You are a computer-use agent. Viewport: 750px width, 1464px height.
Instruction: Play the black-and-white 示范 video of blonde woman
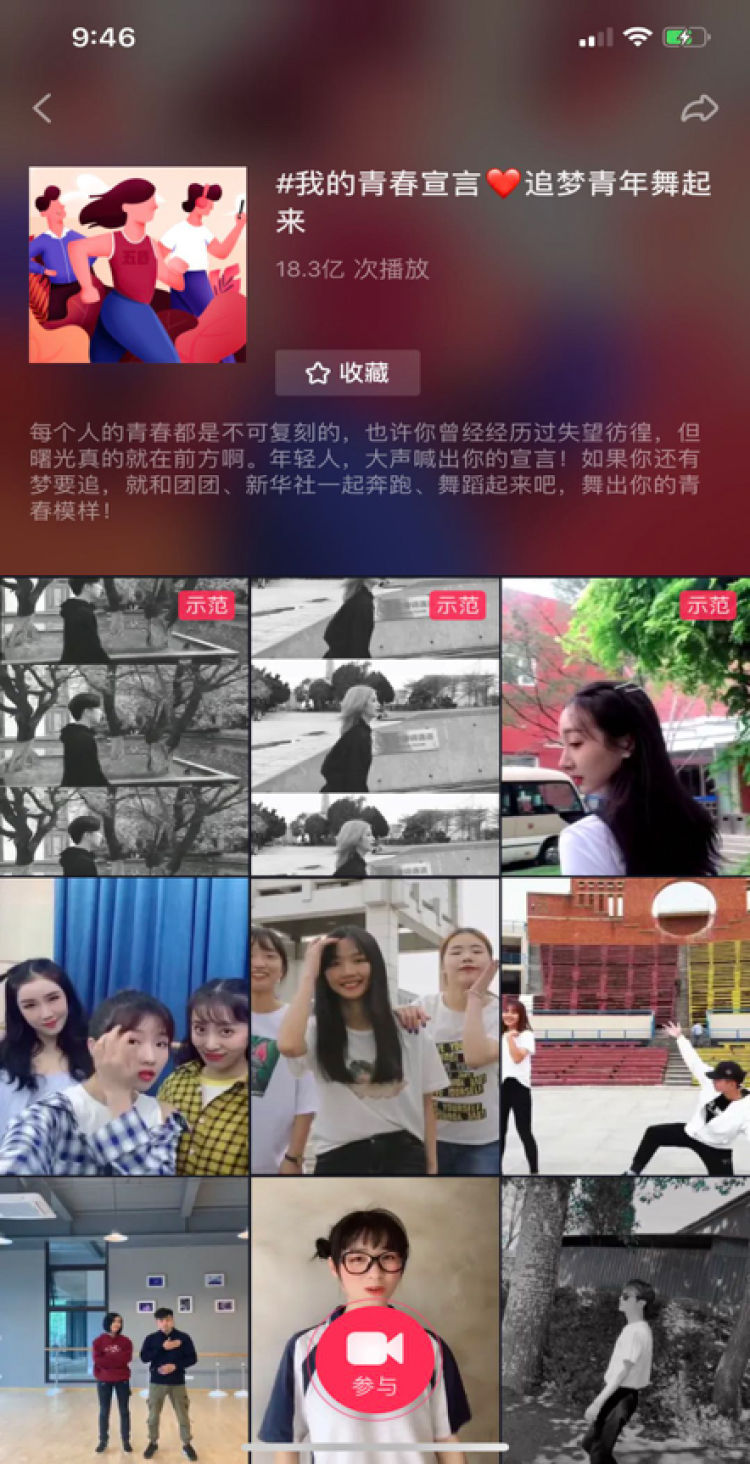374,726
